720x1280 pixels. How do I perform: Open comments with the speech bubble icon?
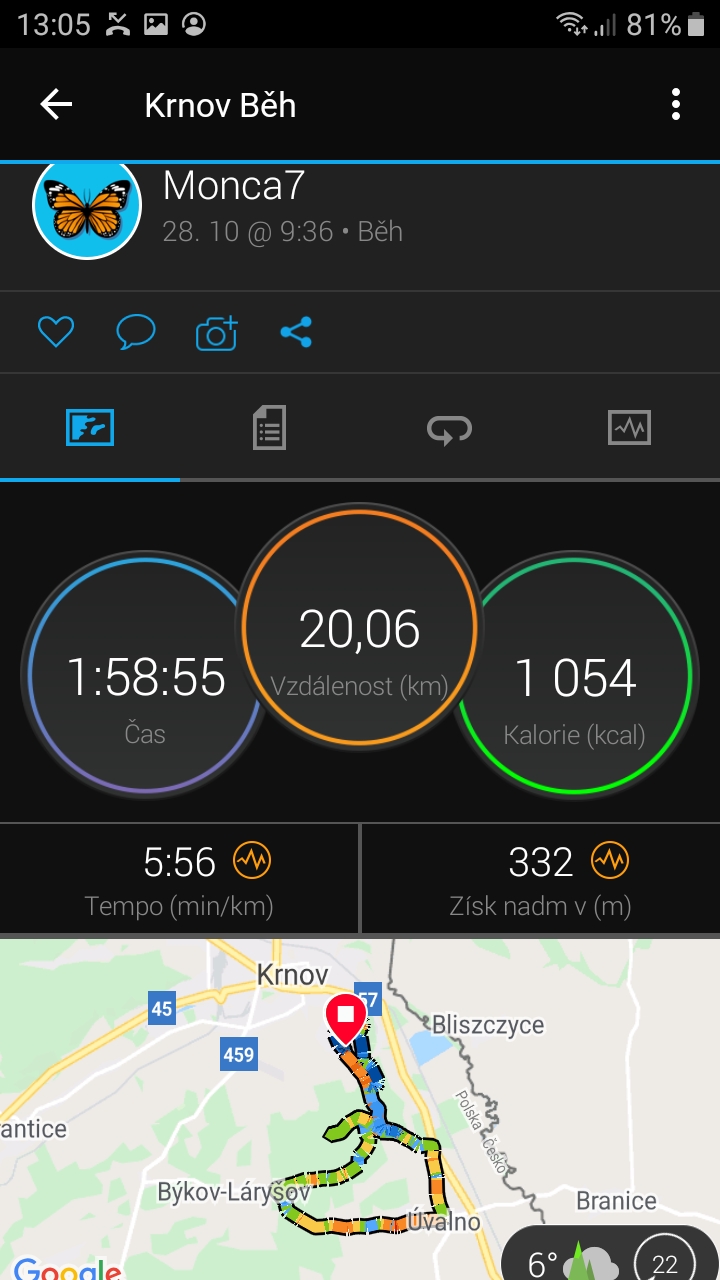point(135,332)
